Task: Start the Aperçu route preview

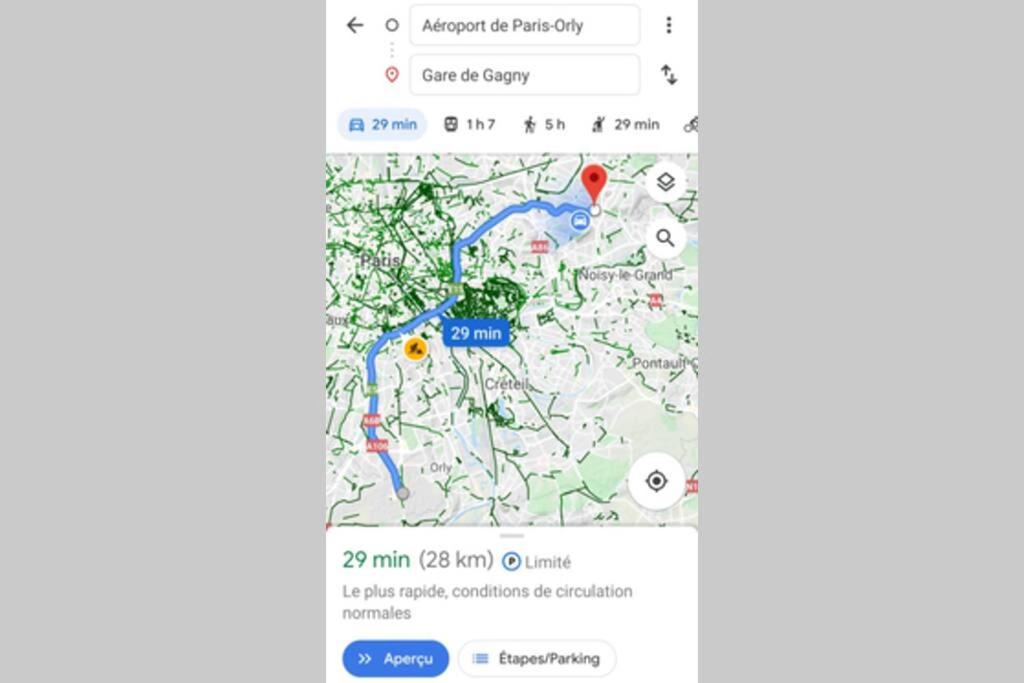Action: (395, 659)
